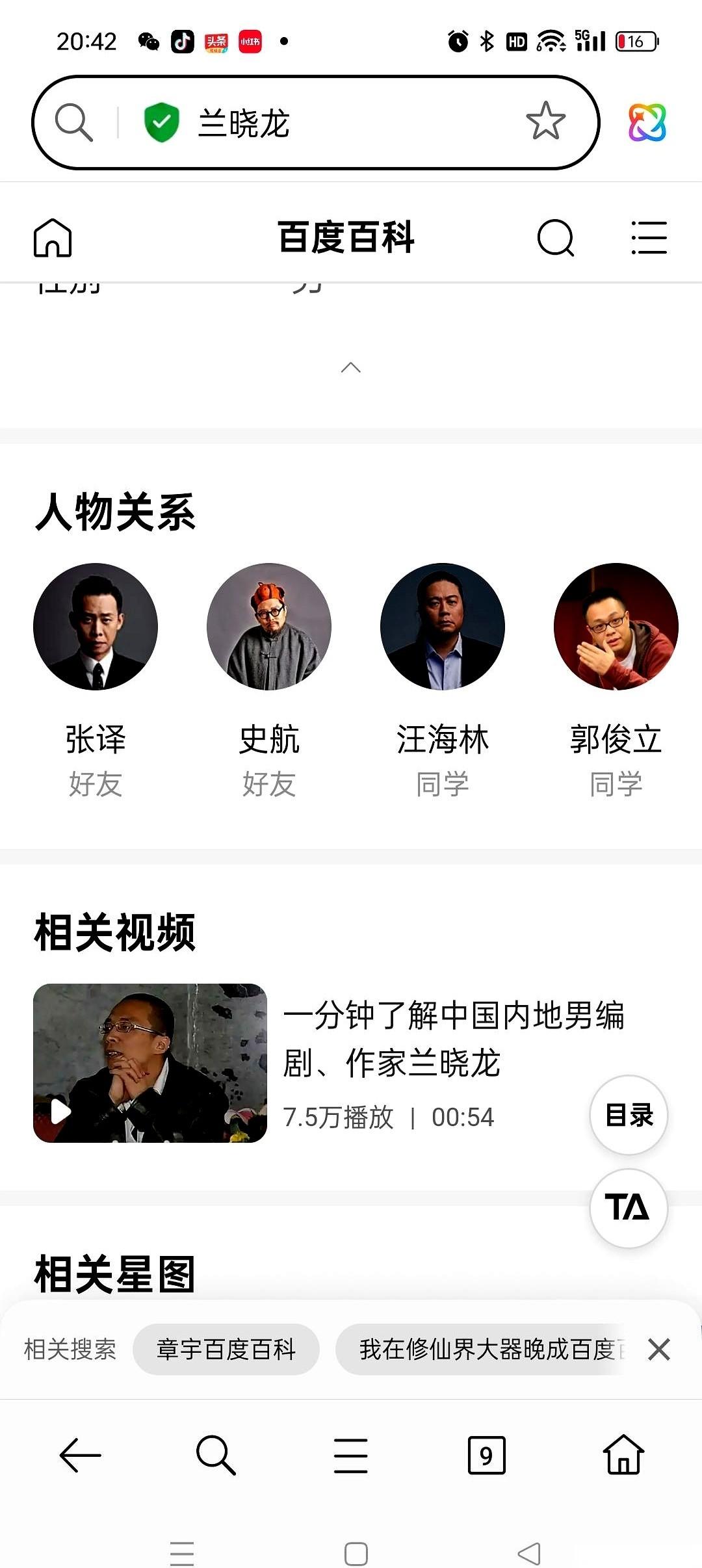This screenshot has width=702, height=1568.
Task: Open 张译's profile
Action: (x=96, y=627)
